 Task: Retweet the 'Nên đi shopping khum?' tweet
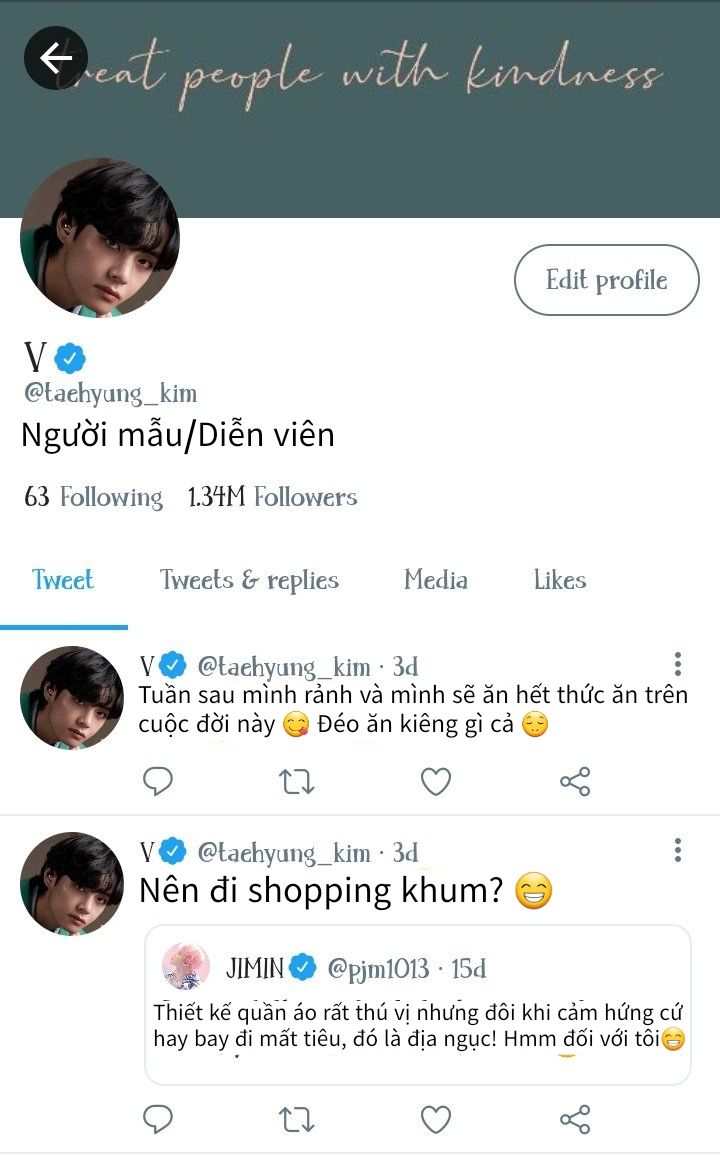tap(296, 1119)
